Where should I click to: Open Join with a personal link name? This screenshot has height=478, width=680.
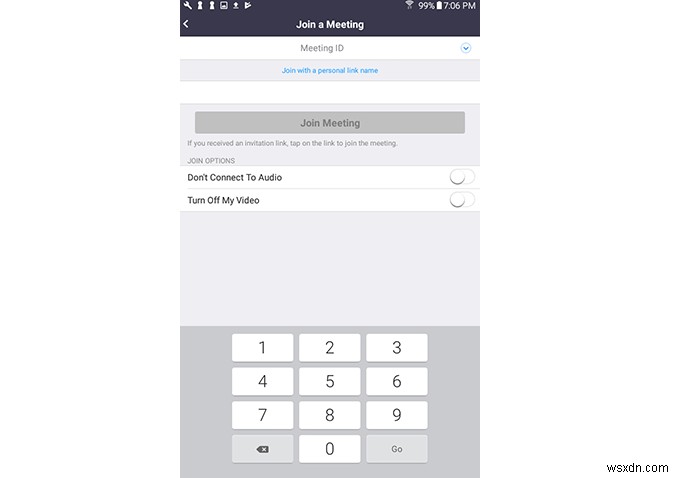(x=329, y=71)
